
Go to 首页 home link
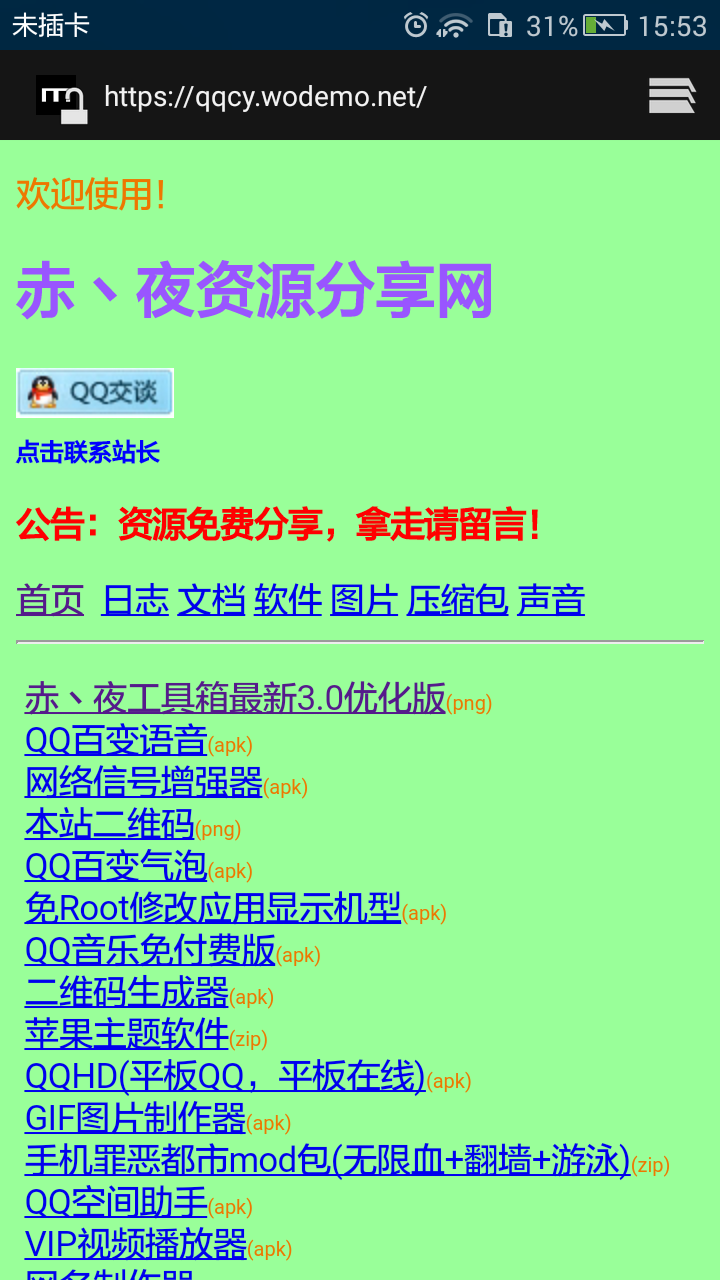[x=50, y=600]
